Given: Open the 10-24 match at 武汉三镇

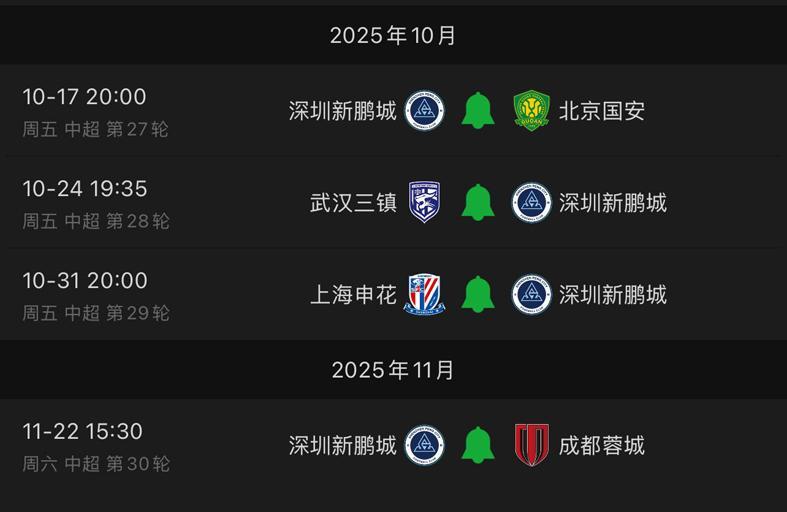Looking at the screenshot, I should (150, 203).
